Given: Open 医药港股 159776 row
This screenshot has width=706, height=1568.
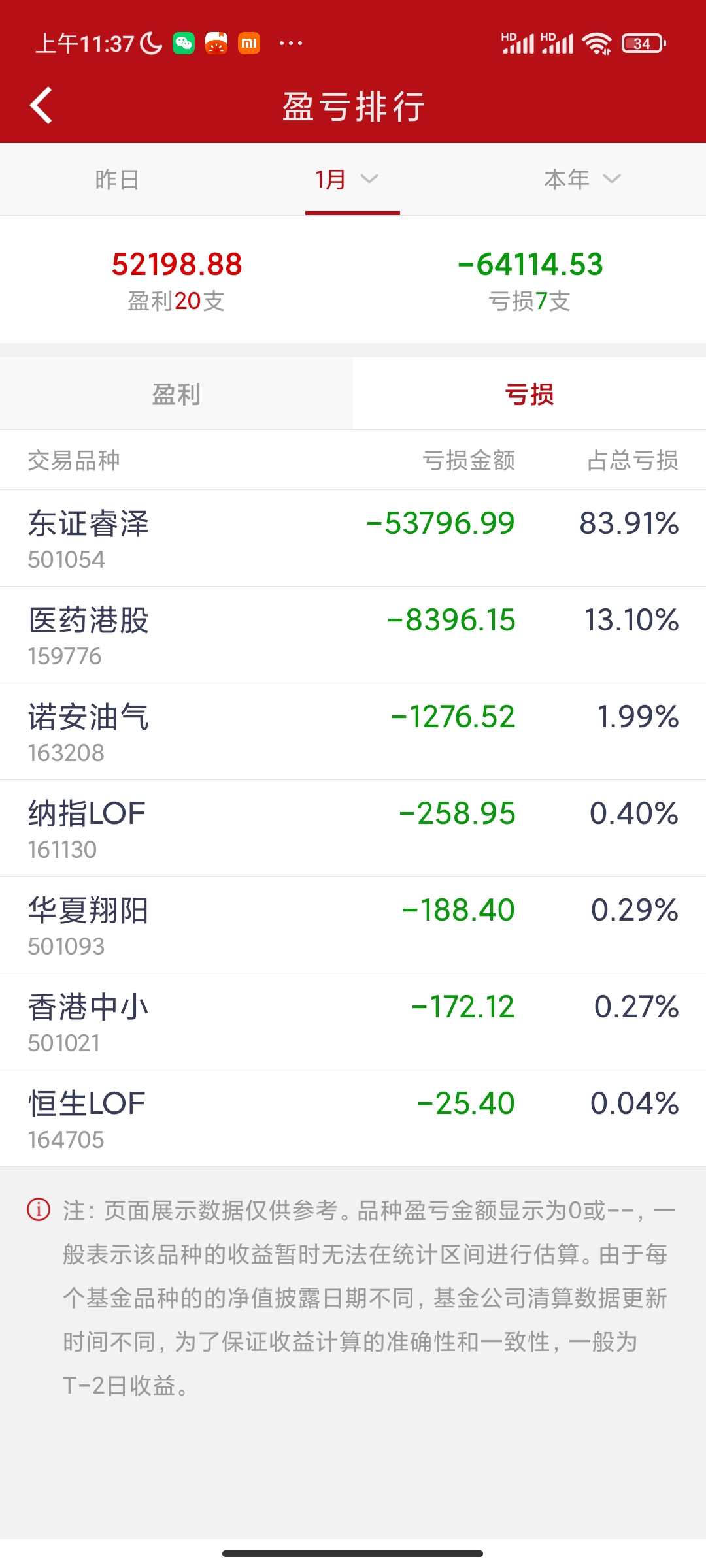Looking at the screenshot, I should 353,635.
